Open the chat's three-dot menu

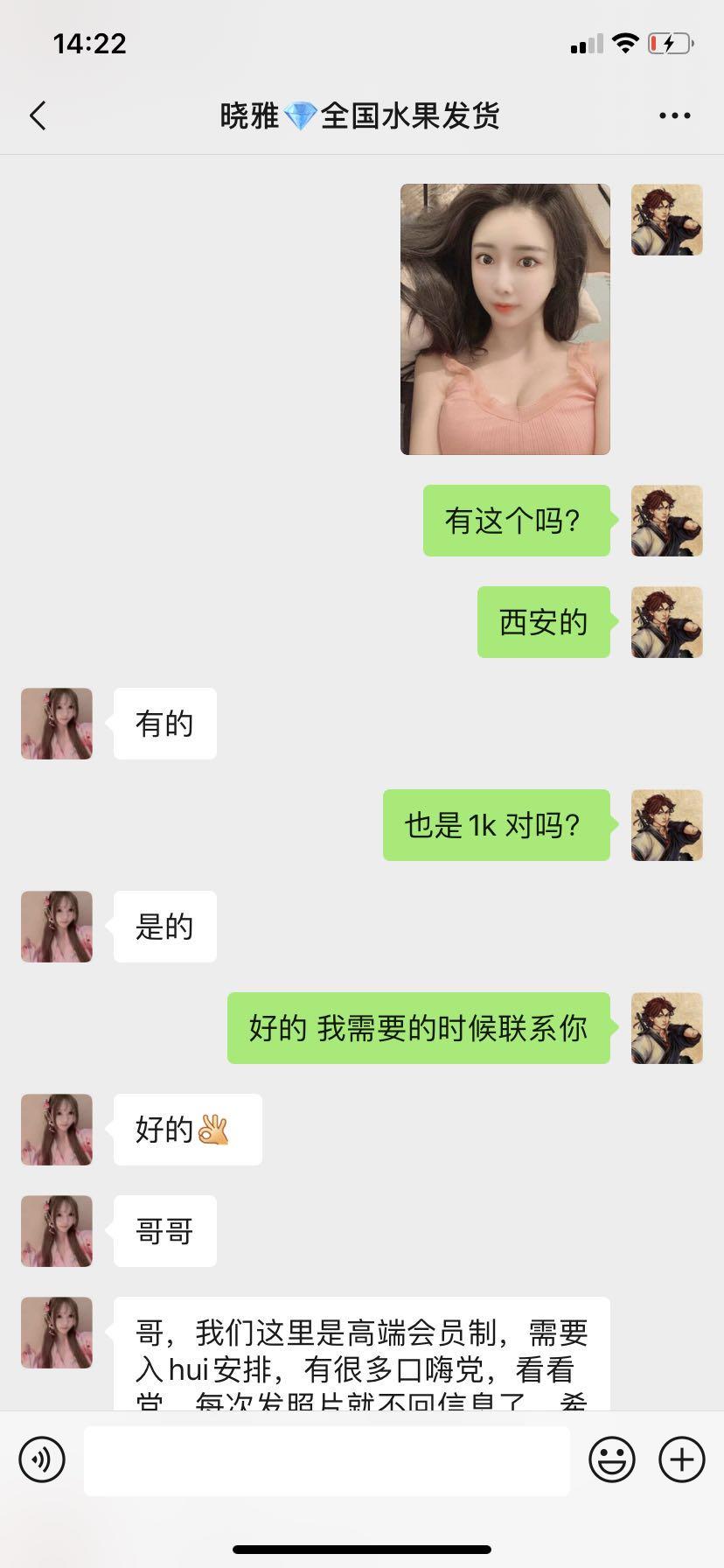click(x=674, y=115)
